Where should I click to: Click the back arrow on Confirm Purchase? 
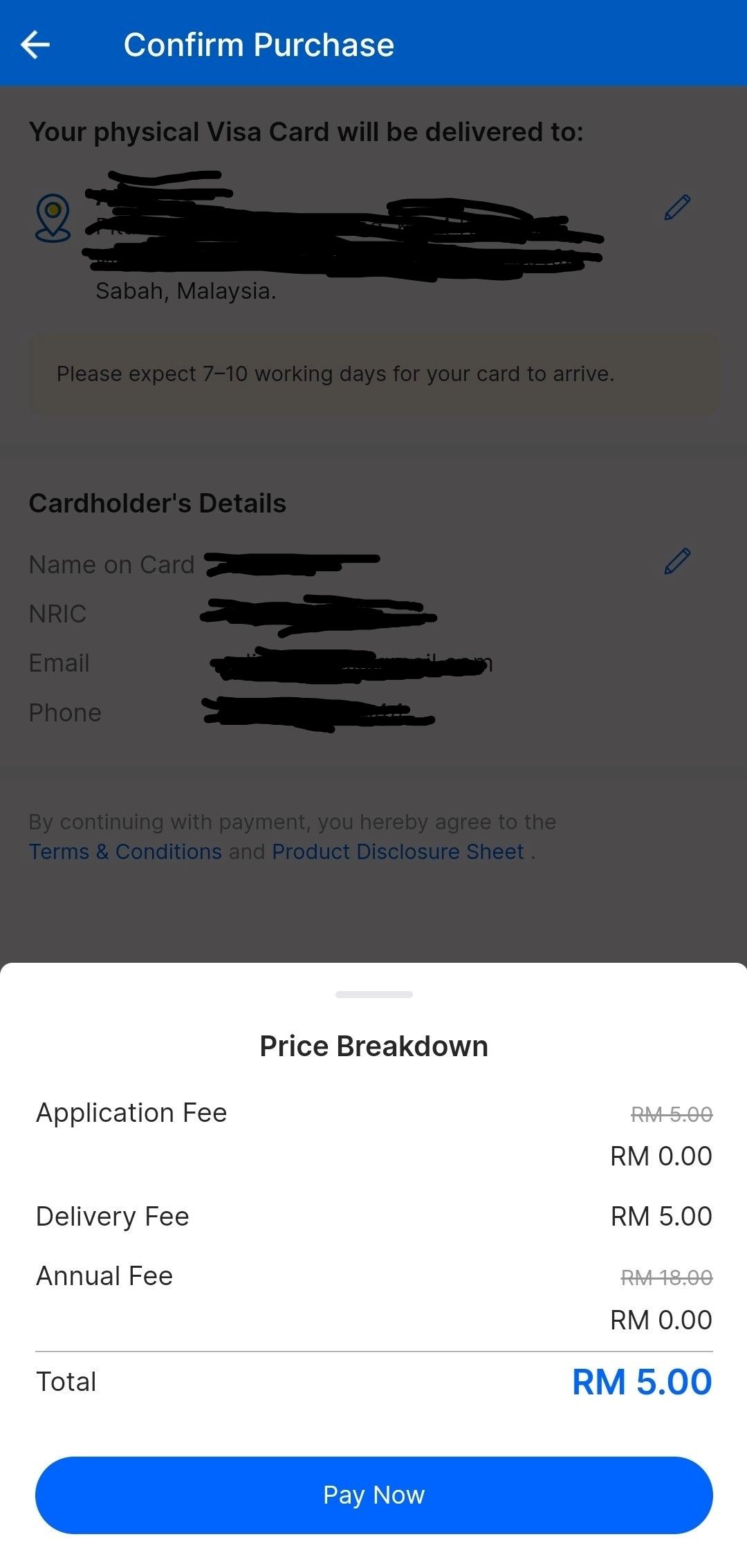click(36, 44)
